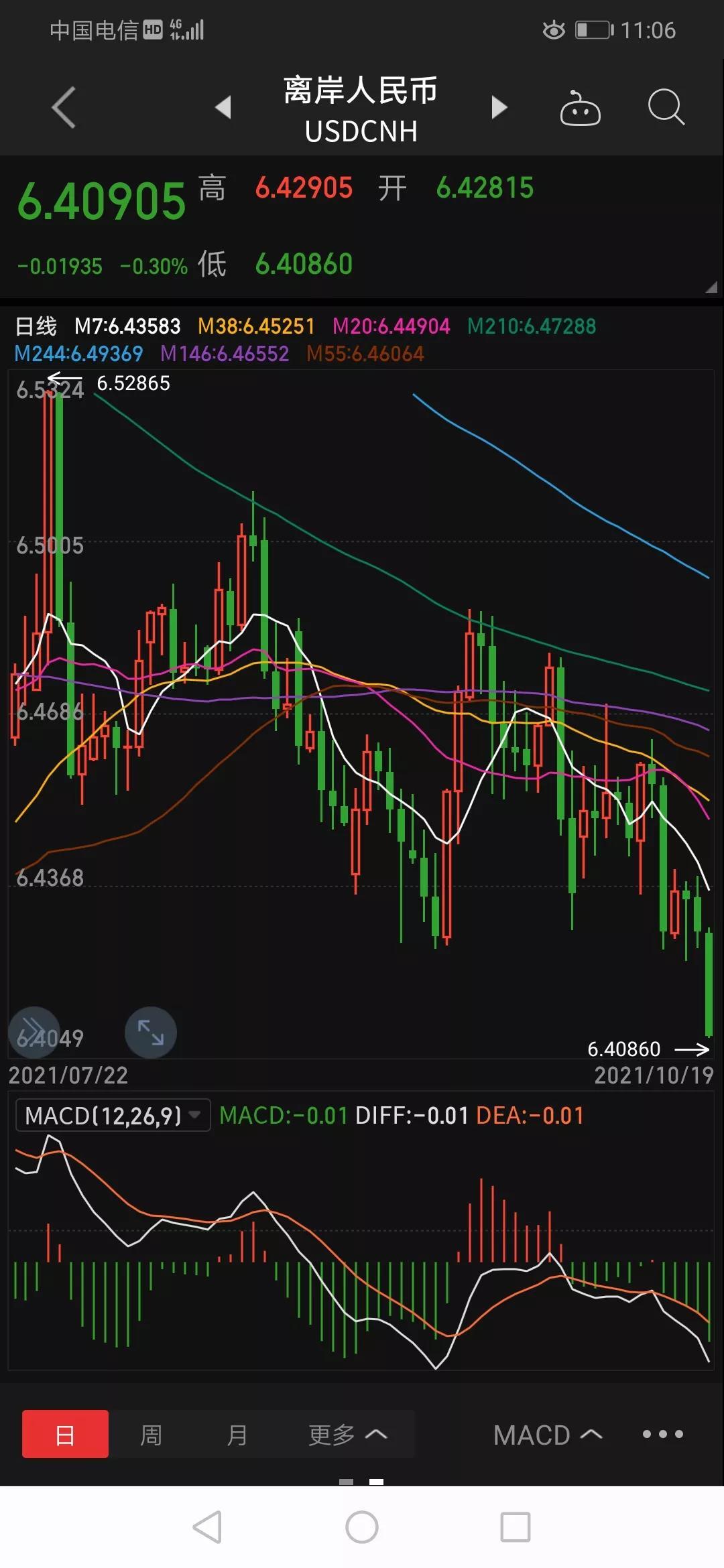
Task: Switch to the next instrument
Action: click(x=499, y=107)
